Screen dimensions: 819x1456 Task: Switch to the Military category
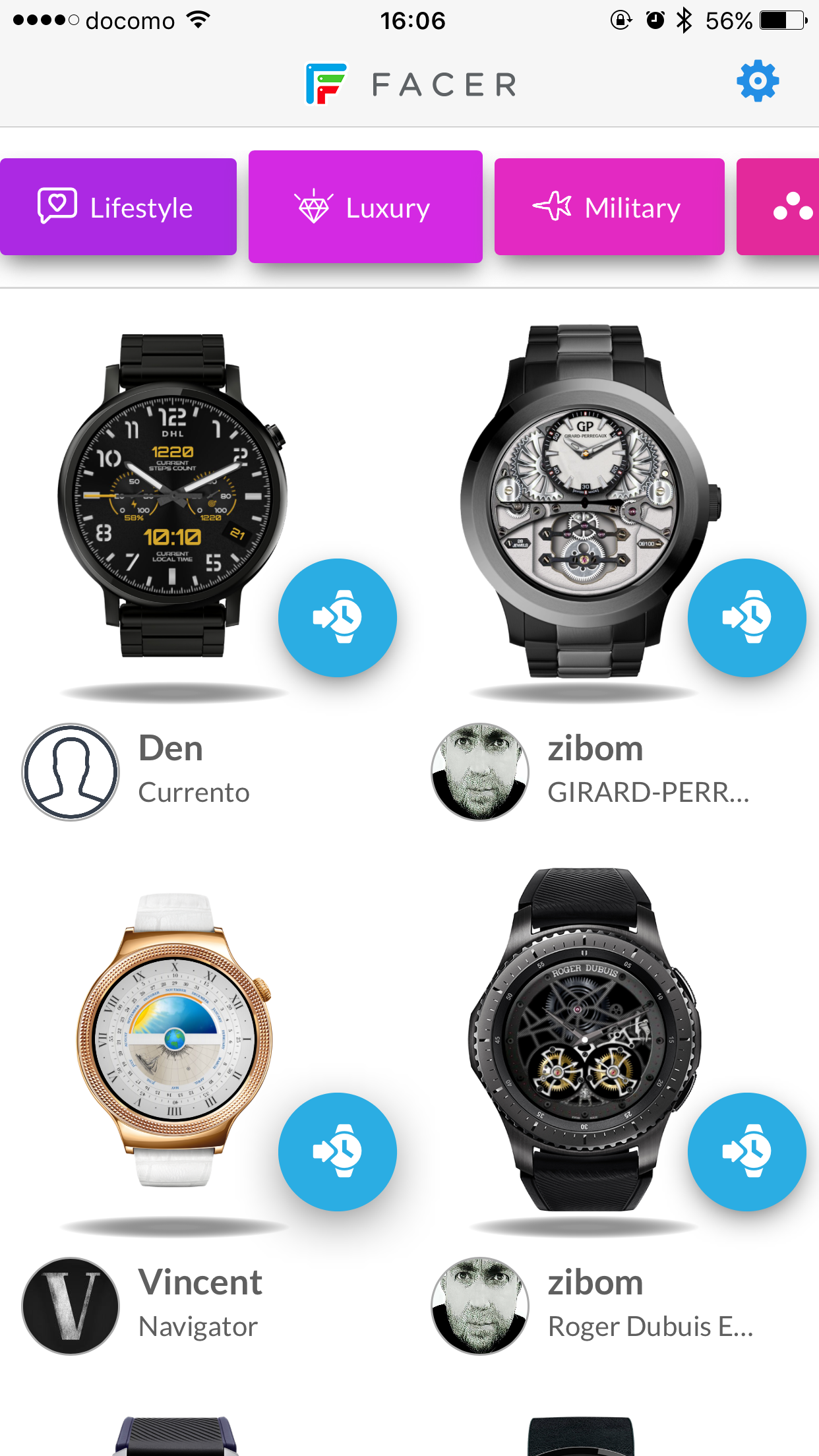[609, 207]
